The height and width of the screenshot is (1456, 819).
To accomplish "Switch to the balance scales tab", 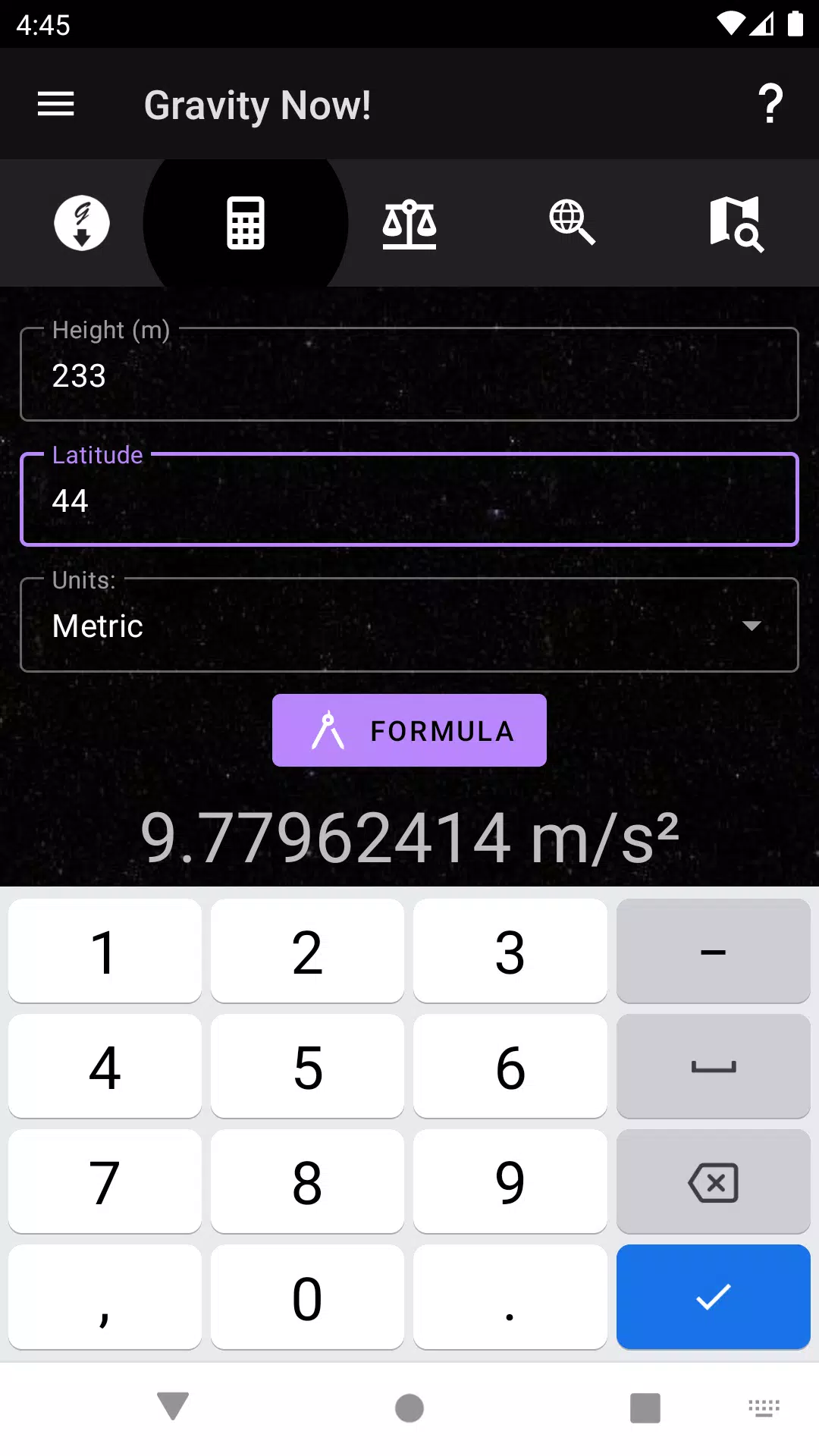I will point(409,223).
